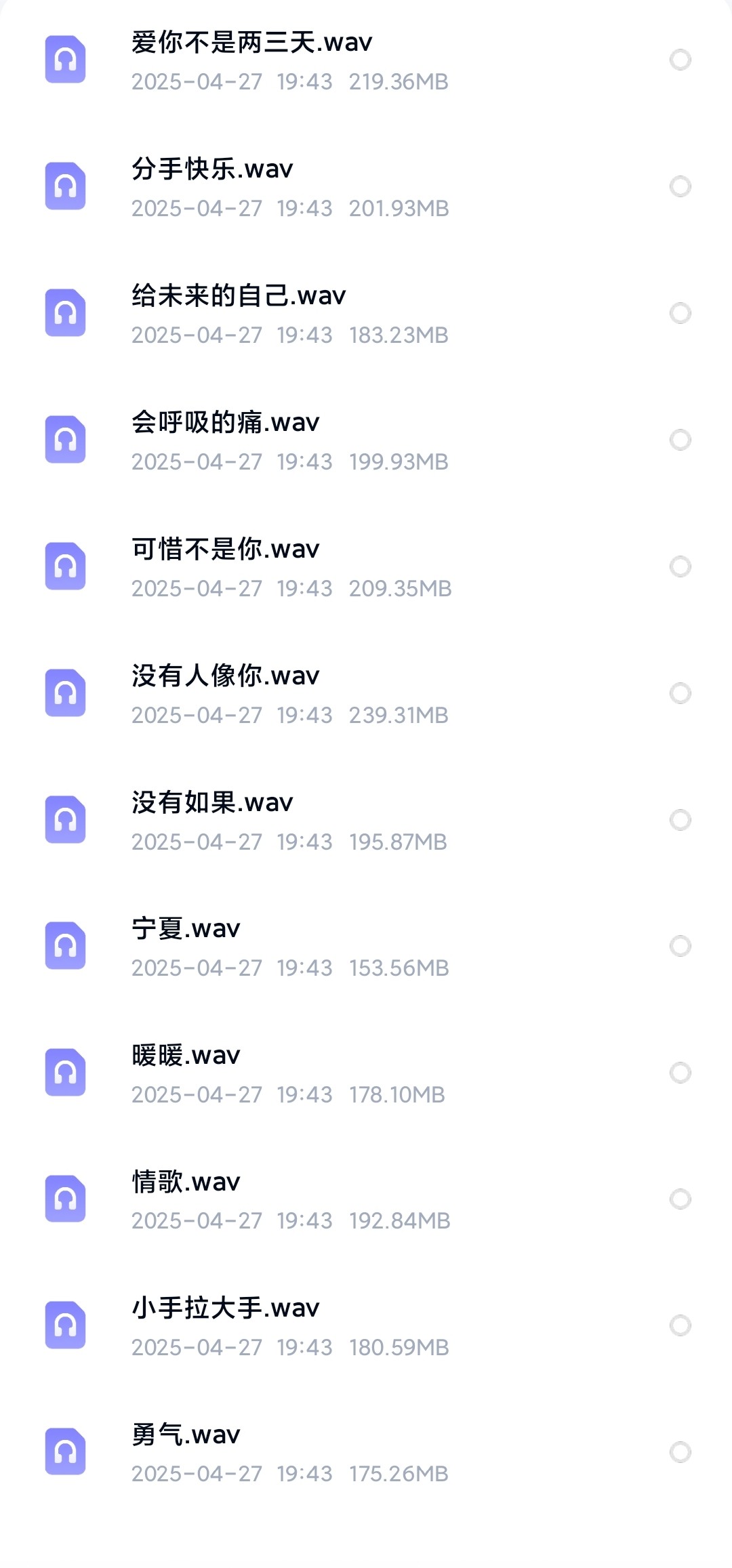
Task: Select the radio button for 勇气.wav
Action: (x=680, y=1452)
